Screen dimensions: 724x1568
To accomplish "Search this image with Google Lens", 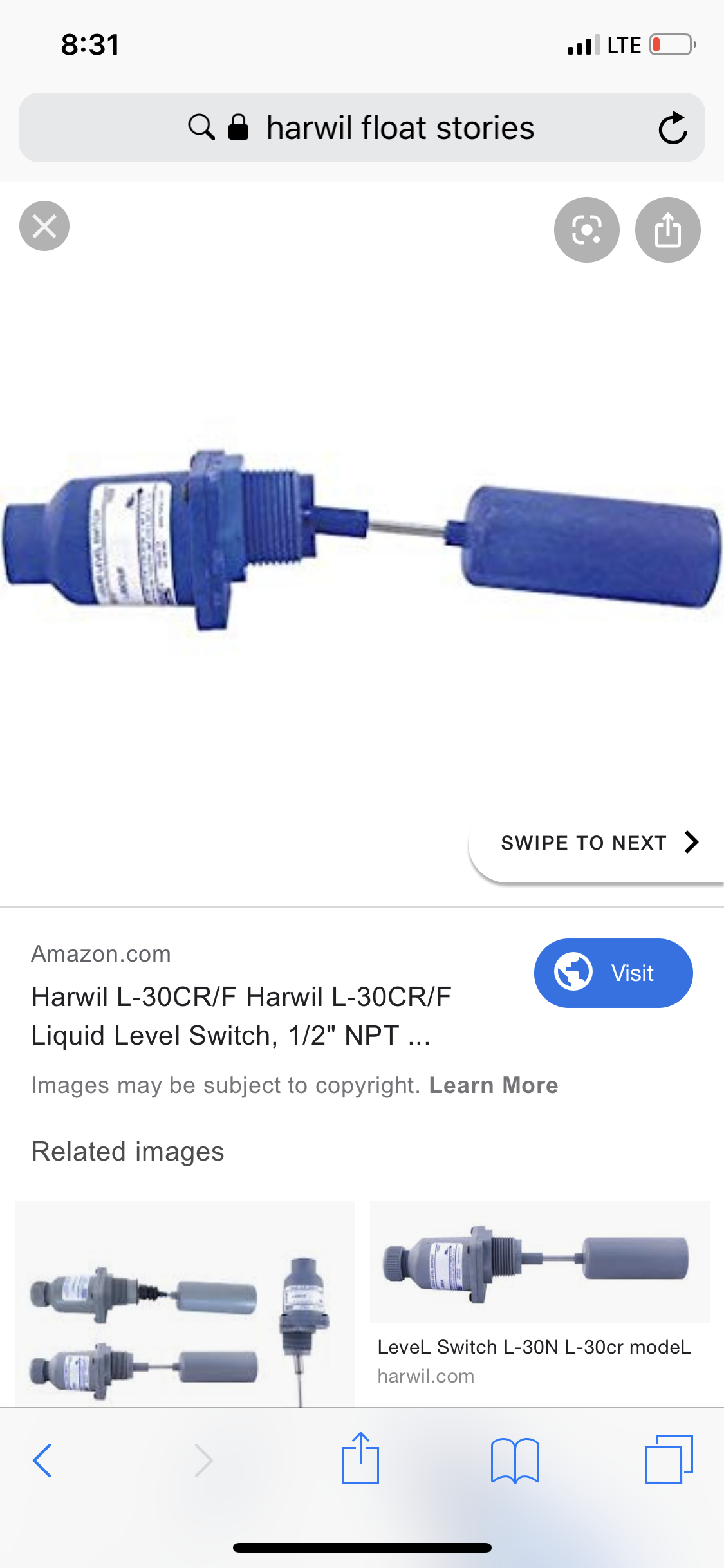I will (586, 230).
